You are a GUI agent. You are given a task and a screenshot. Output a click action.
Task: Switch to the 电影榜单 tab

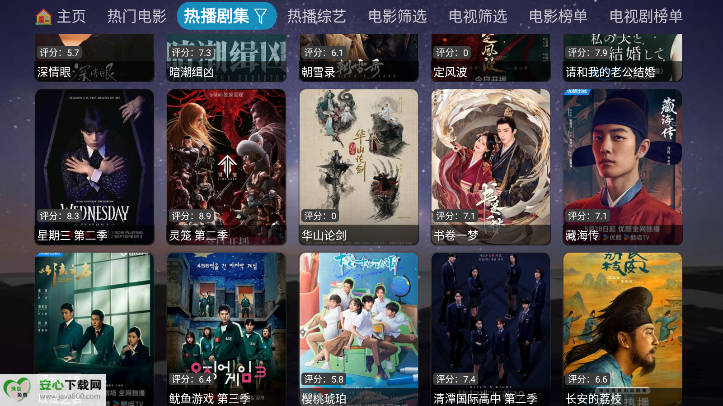click(558, 16)
